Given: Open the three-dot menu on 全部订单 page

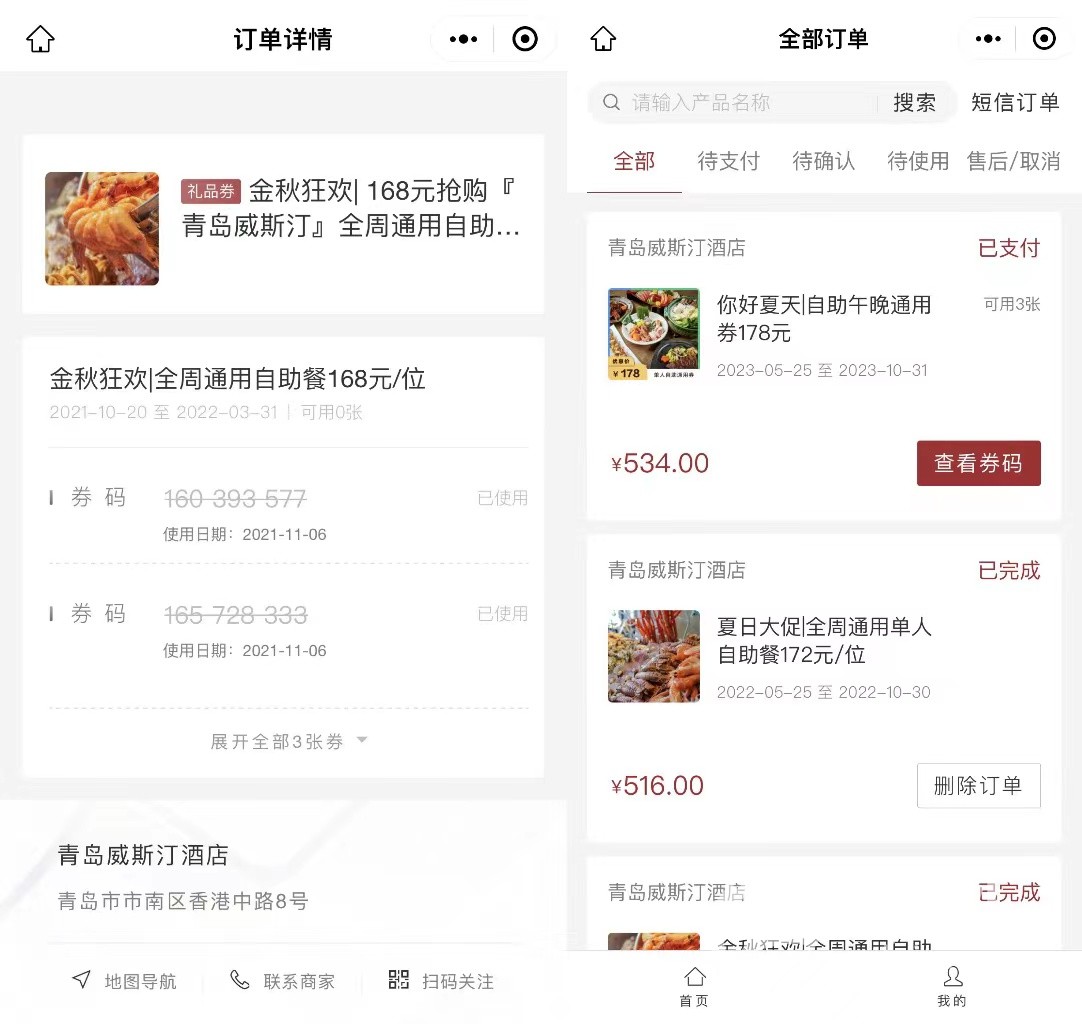Looking at the screenshot, I should point(987,39).
